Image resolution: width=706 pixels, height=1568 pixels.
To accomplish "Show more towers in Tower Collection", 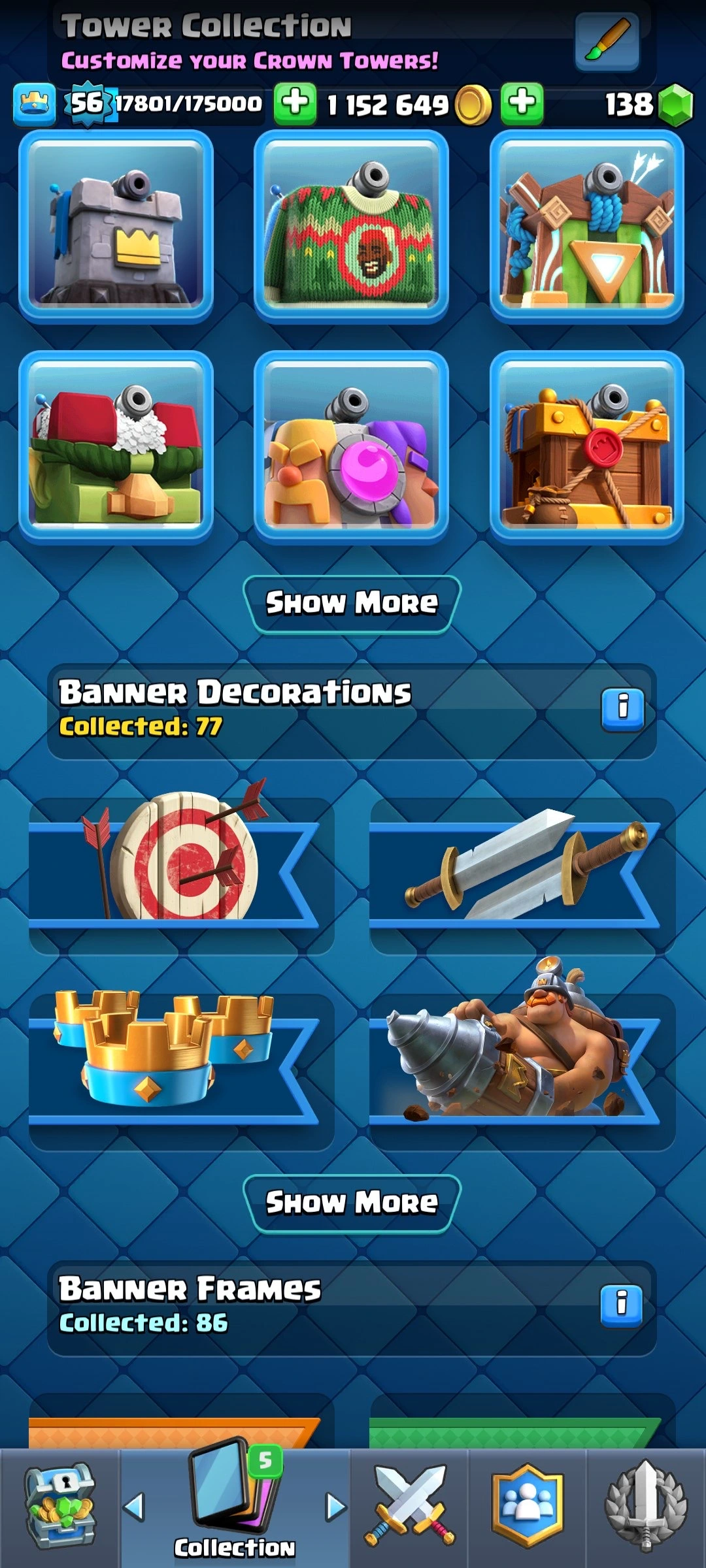I will (352, 604).
